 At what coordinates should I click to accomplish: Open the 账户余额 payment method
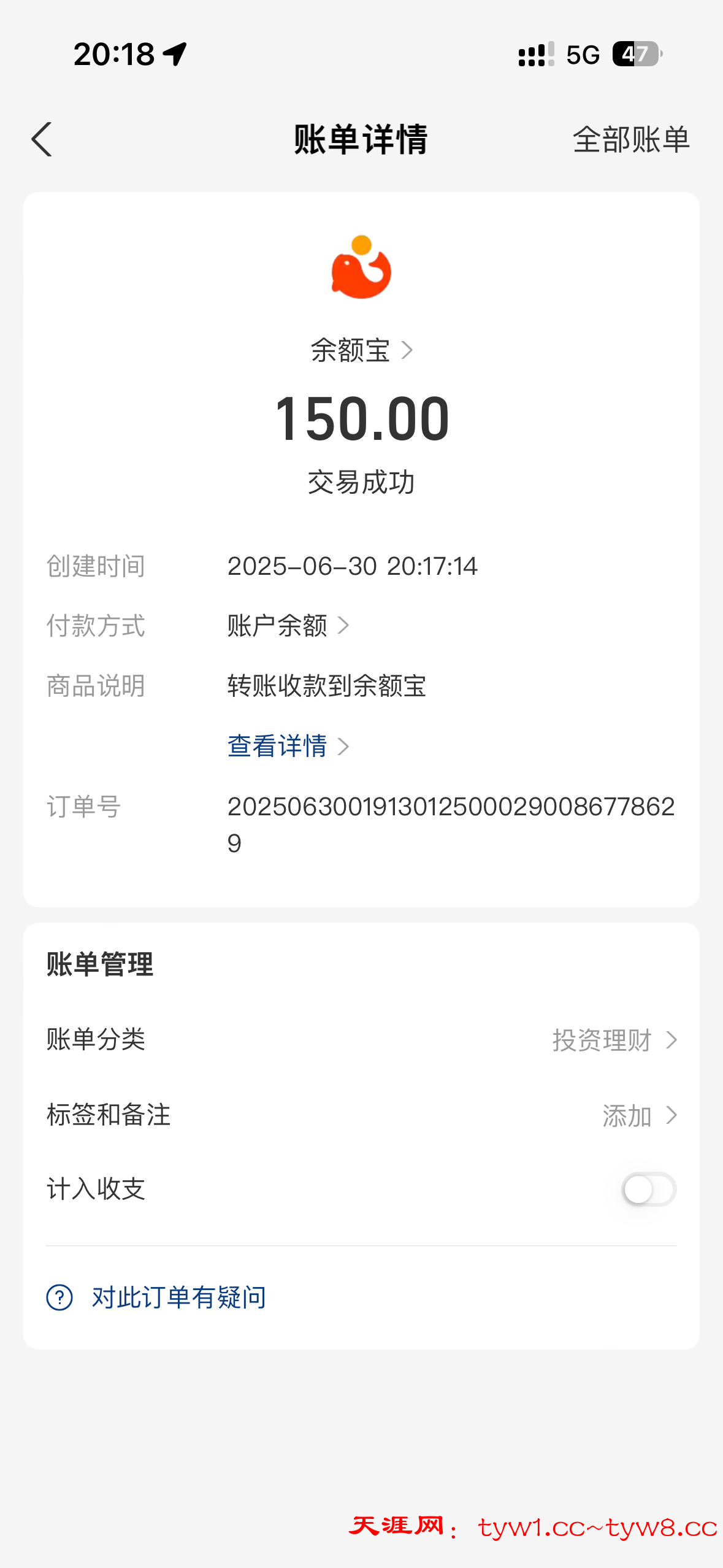point(288,626)
